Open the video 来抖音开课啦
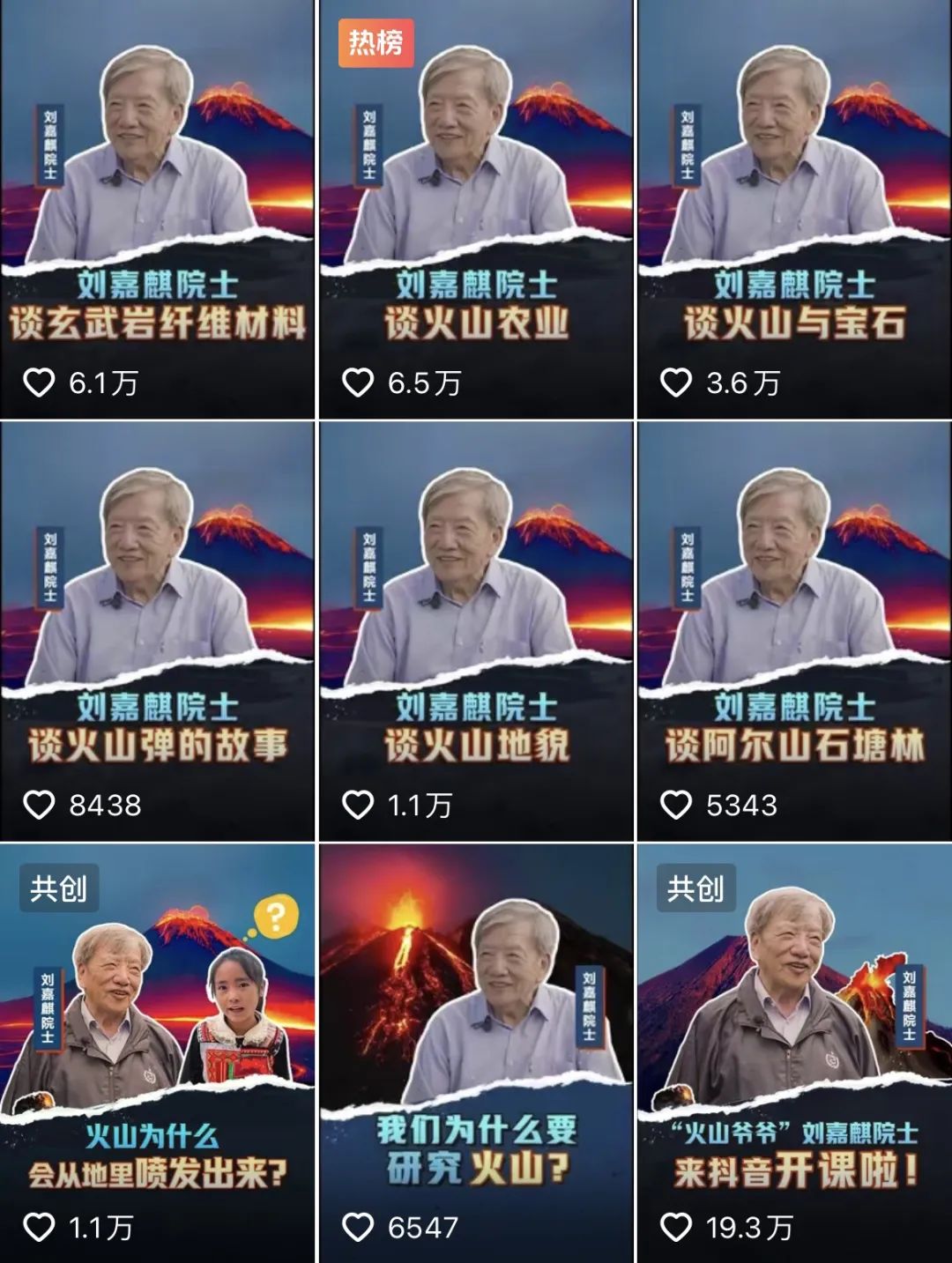 pos(794,1053)
